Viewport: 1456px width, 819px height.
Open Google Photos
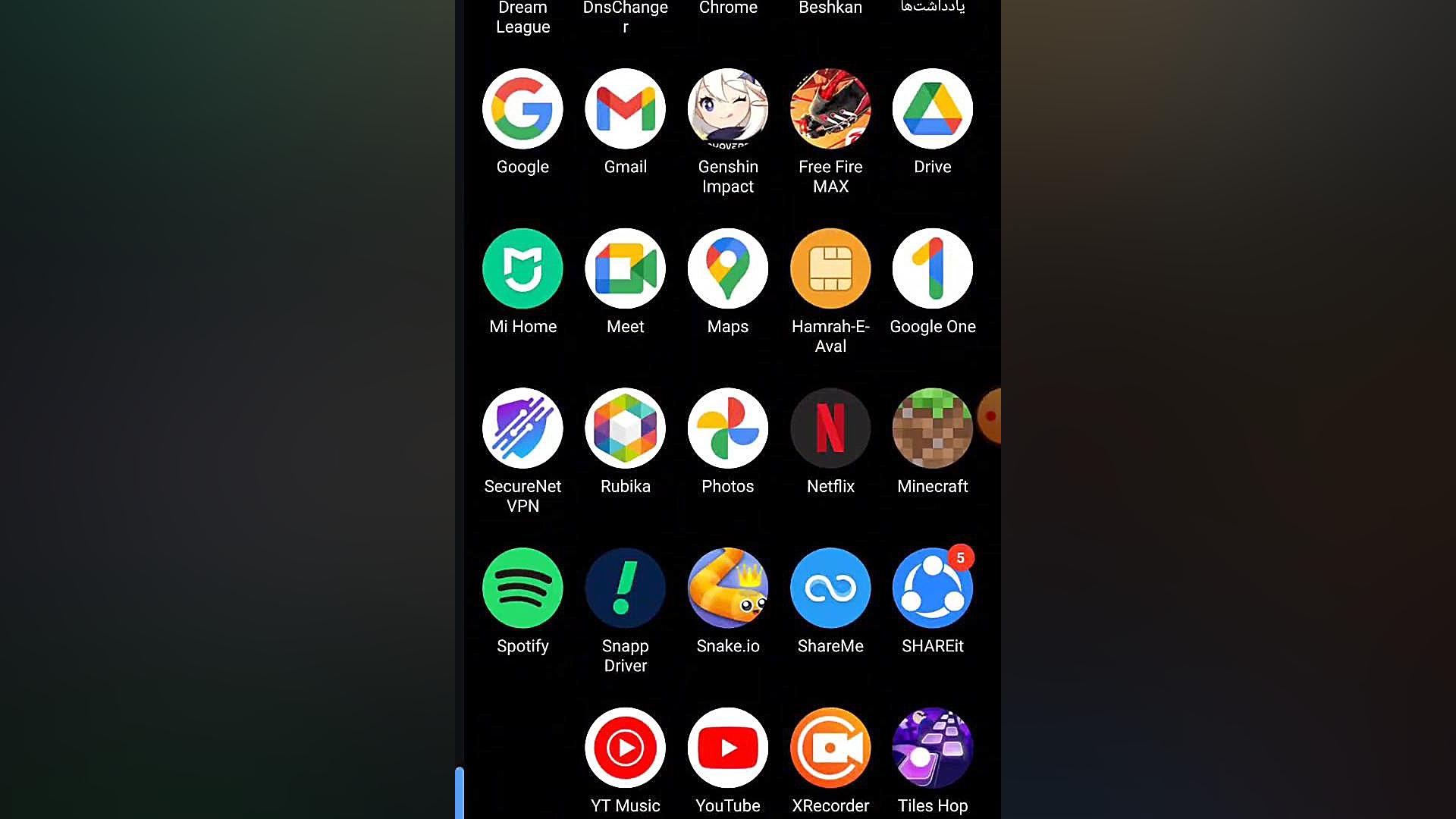[727, 428]
